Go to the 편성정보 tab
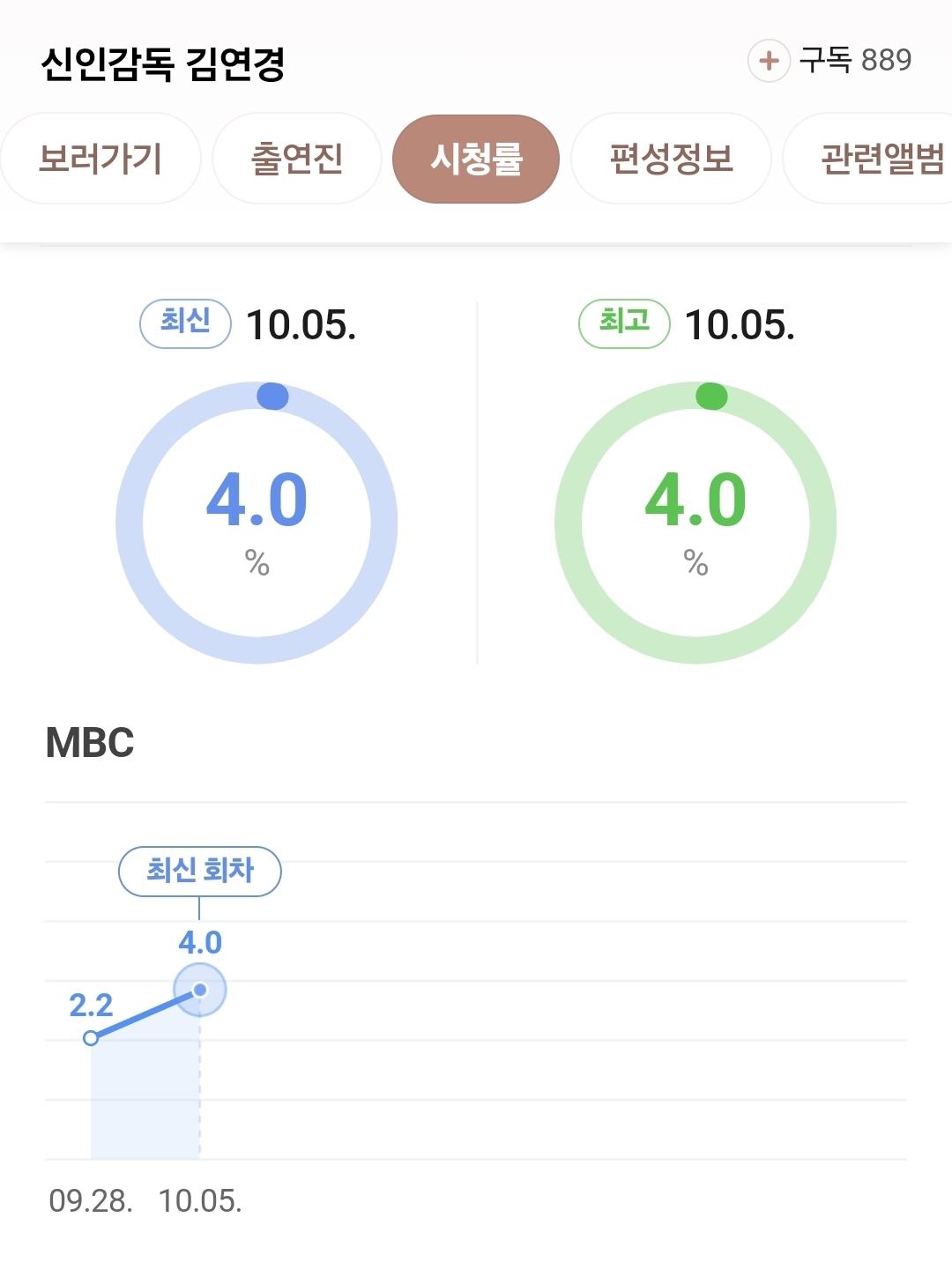This screenshot has width=952, height=1262. coord(672,160)
